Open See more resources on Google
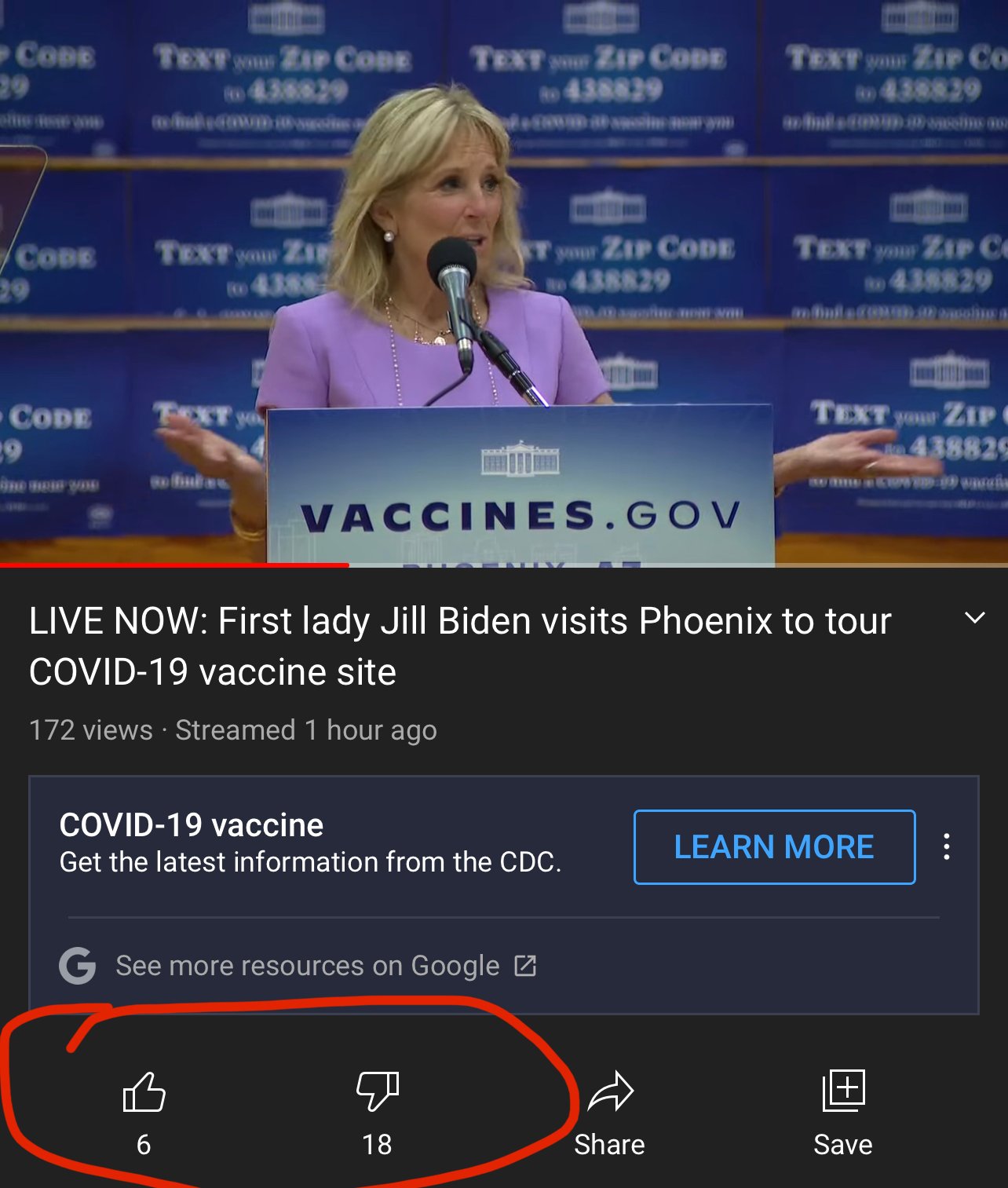Image resolution: width=1008 pixels, height=1188 pixels. pos(308,966)
